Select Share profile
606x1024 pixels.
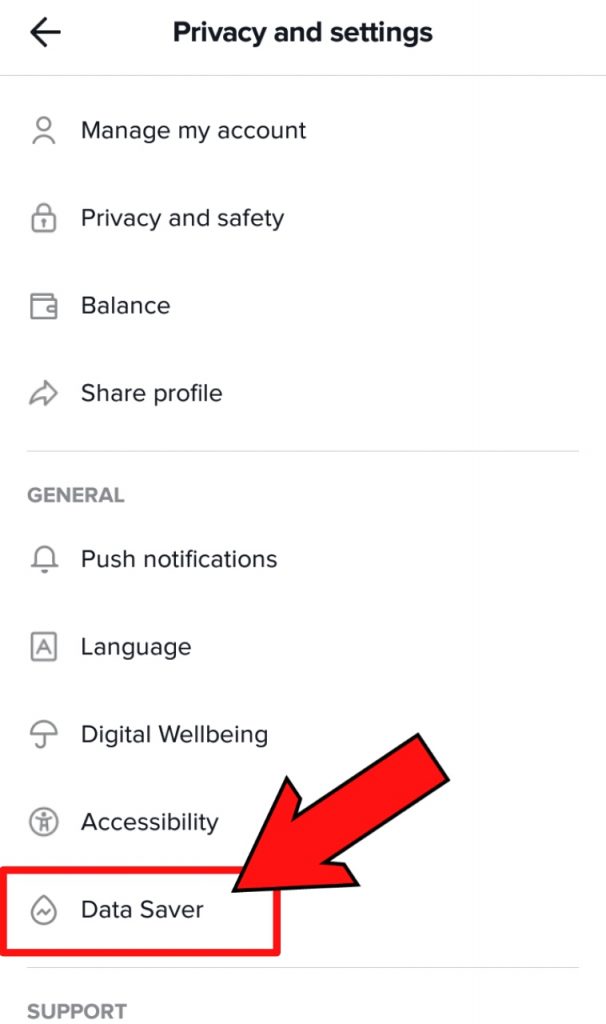pos(303,392)
